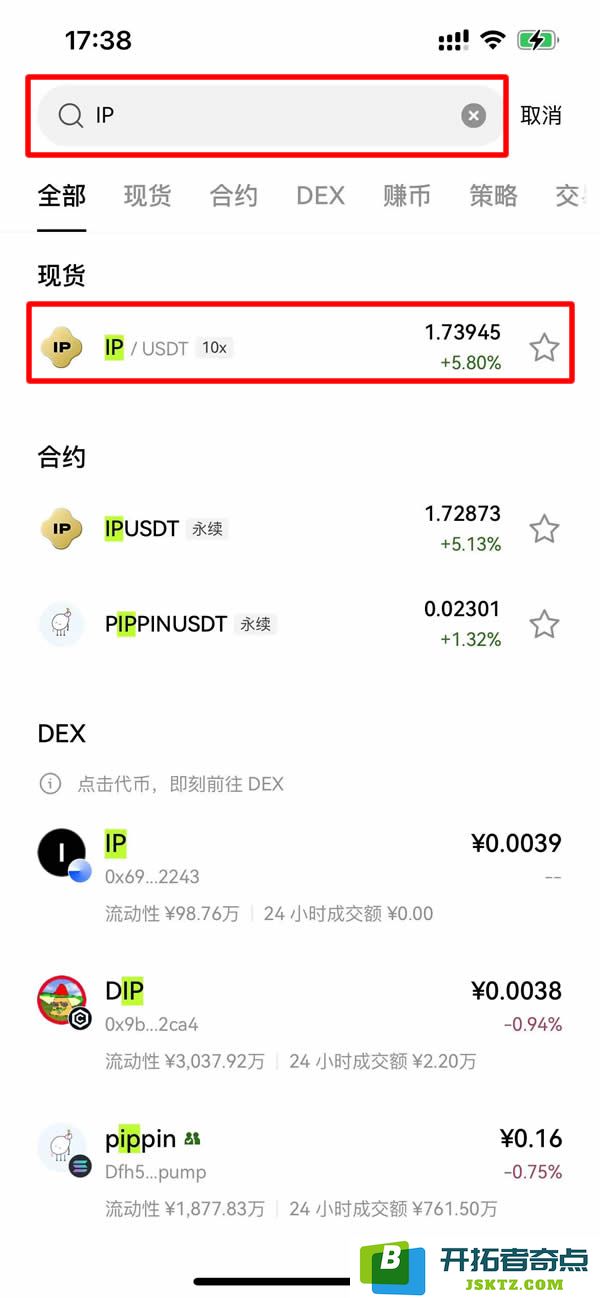Viewport: 600px width, 1298px height.
Task: Tap the DEX info icon
Action: [x=50, y=784]
